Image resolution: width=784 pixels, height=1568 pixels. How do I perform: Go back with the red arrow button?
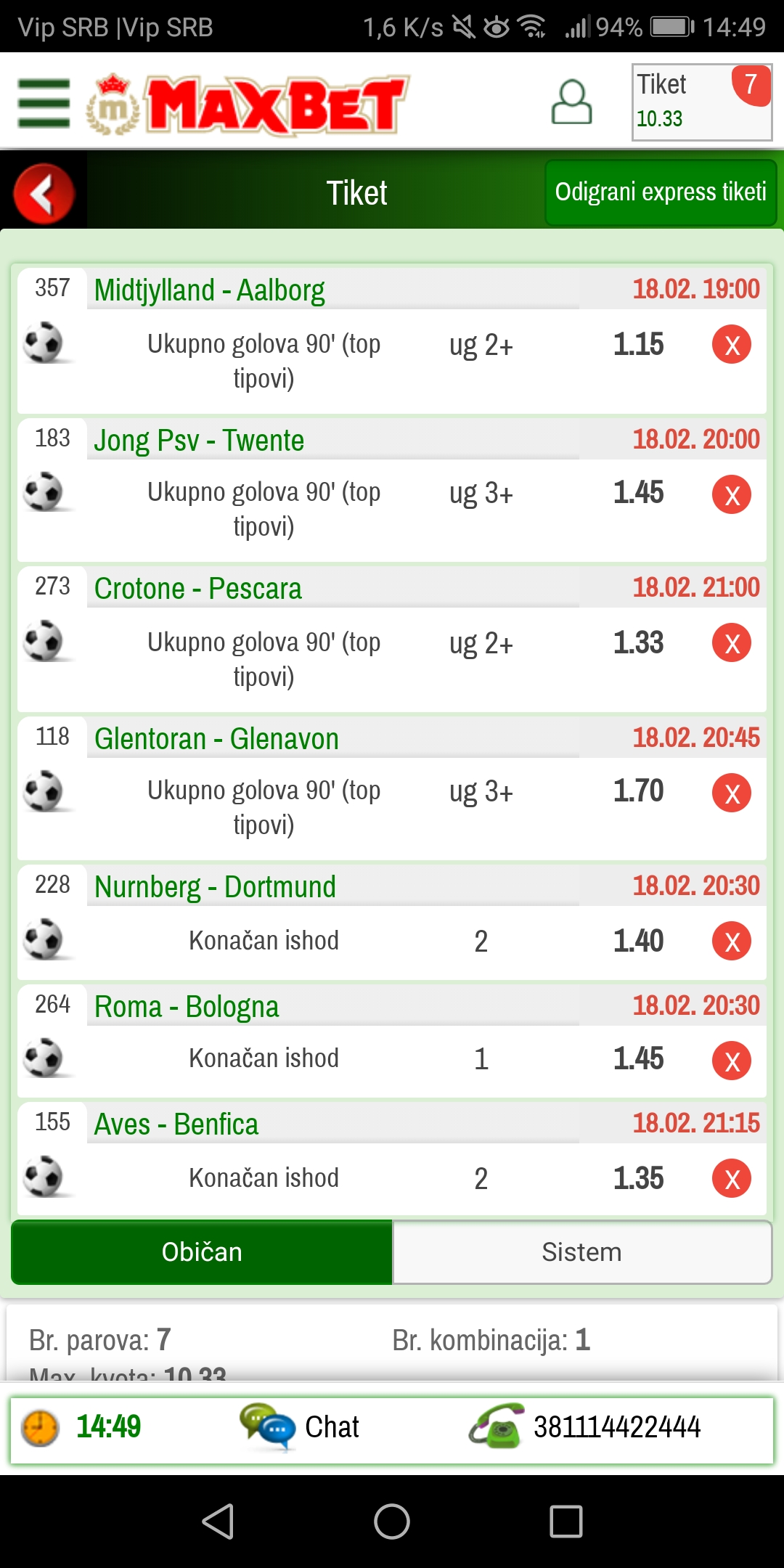click(44, 194)
